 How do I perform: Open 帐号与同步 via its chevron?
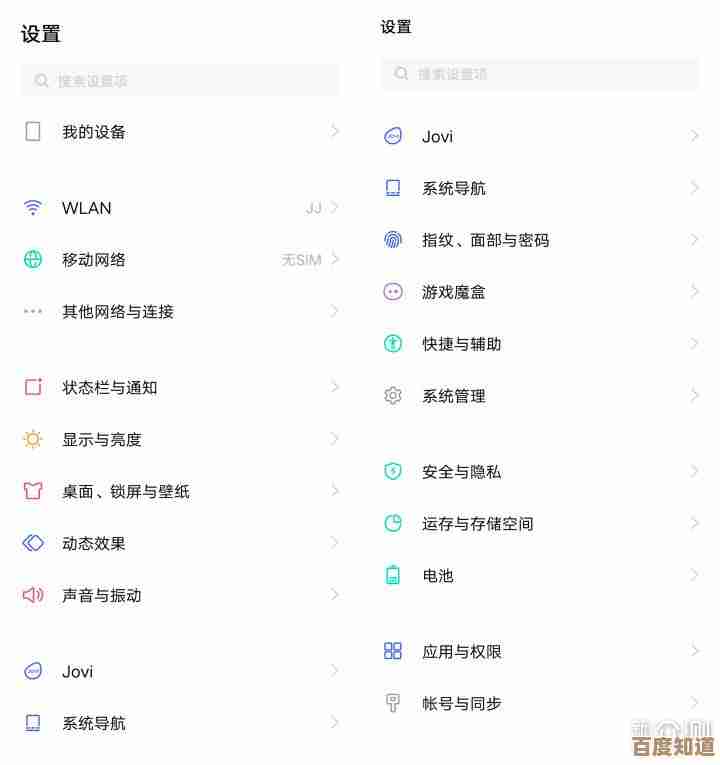(693, 703)
